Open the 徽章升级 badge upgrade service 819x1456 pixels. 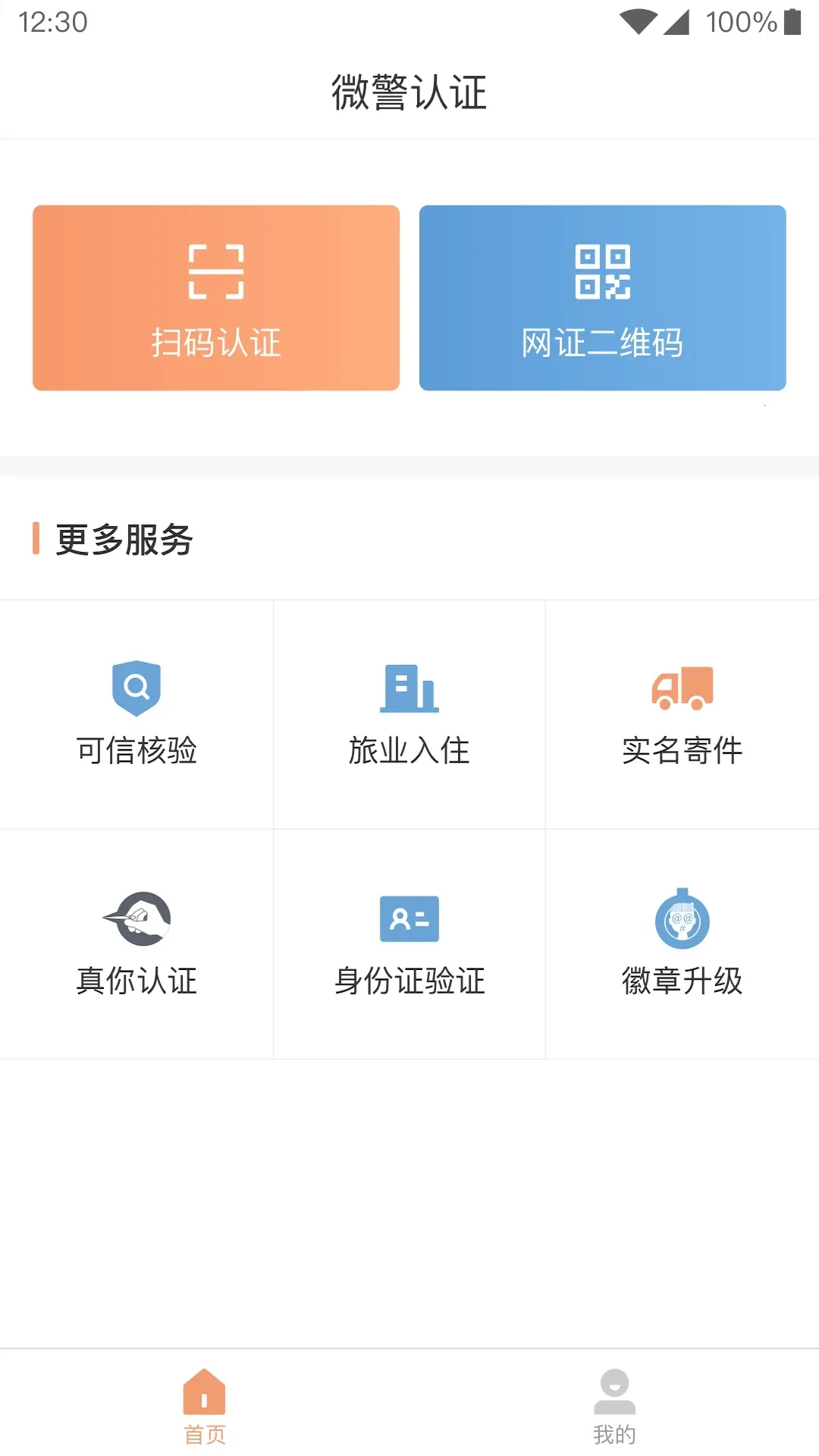(682, 943)
